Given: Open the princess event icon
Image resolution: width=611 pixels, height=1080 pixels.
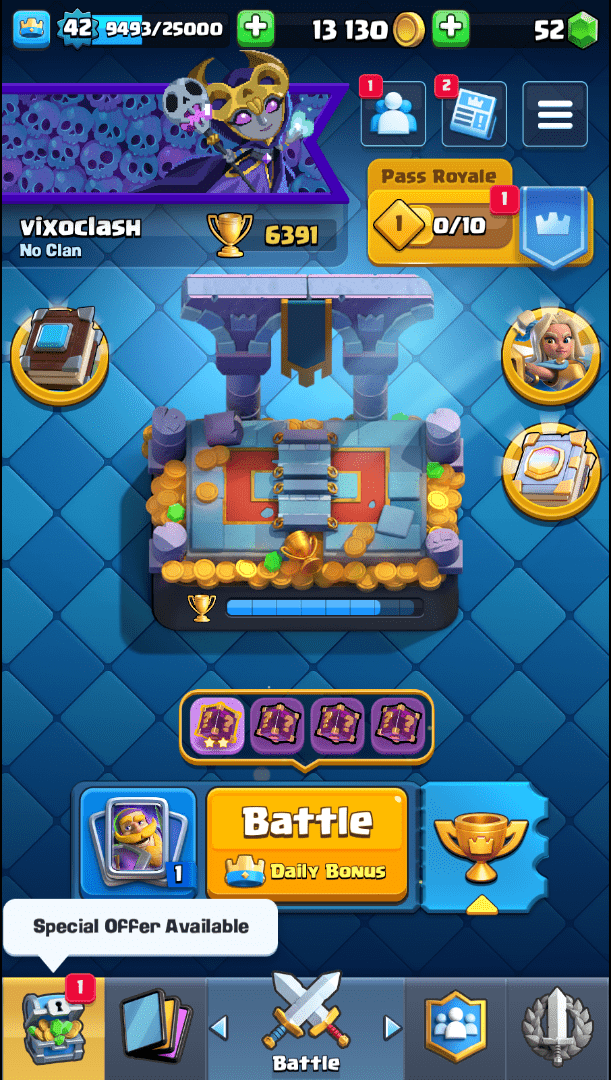Looking at the screenshot, I should coord(550,353).
